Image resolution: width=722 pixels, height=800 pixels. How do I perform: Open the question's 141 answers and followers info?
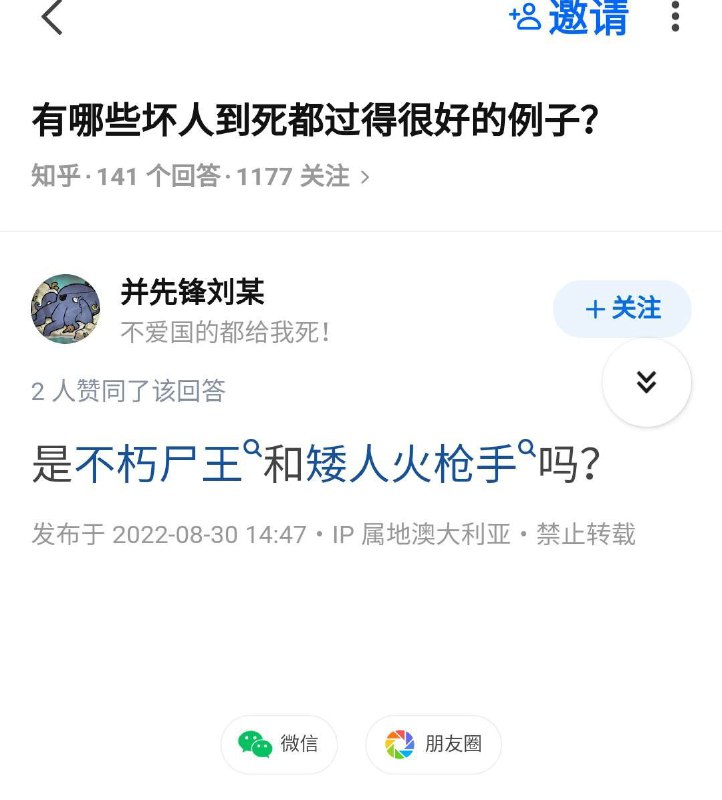[200, 177]
